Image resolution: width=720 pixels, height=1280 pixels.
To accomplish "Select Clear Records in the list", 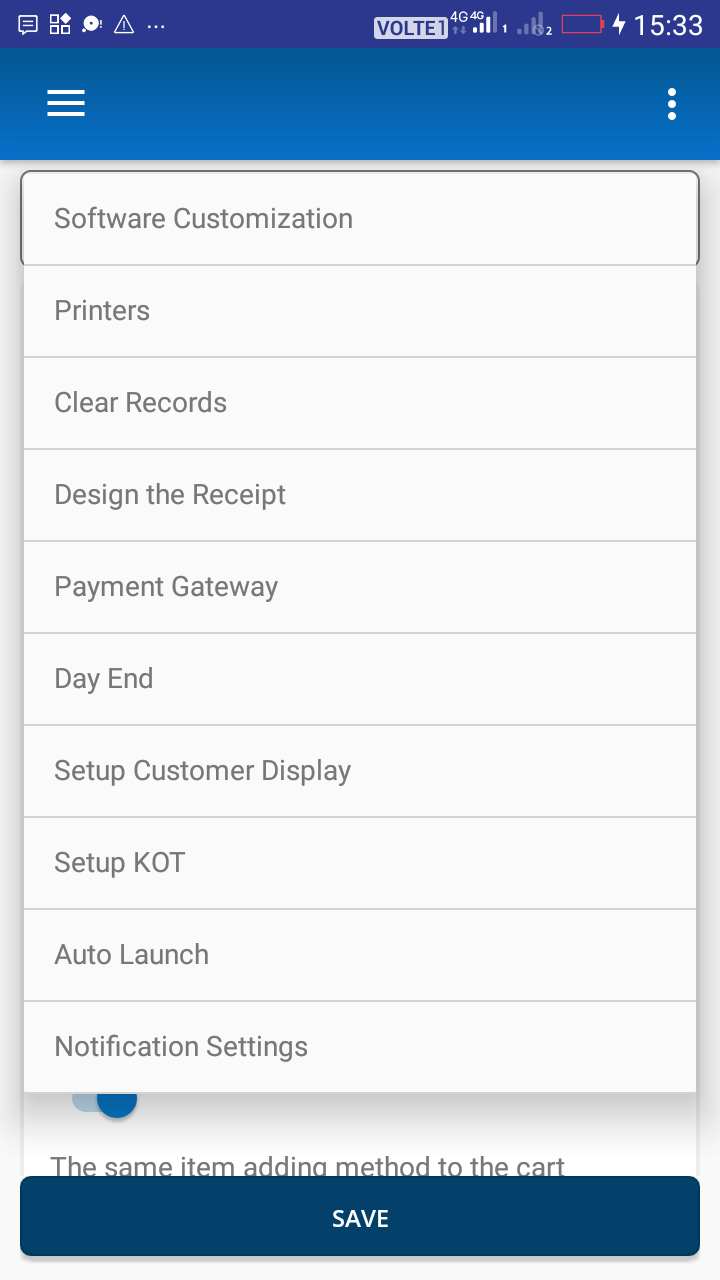I will coord(360,403).
